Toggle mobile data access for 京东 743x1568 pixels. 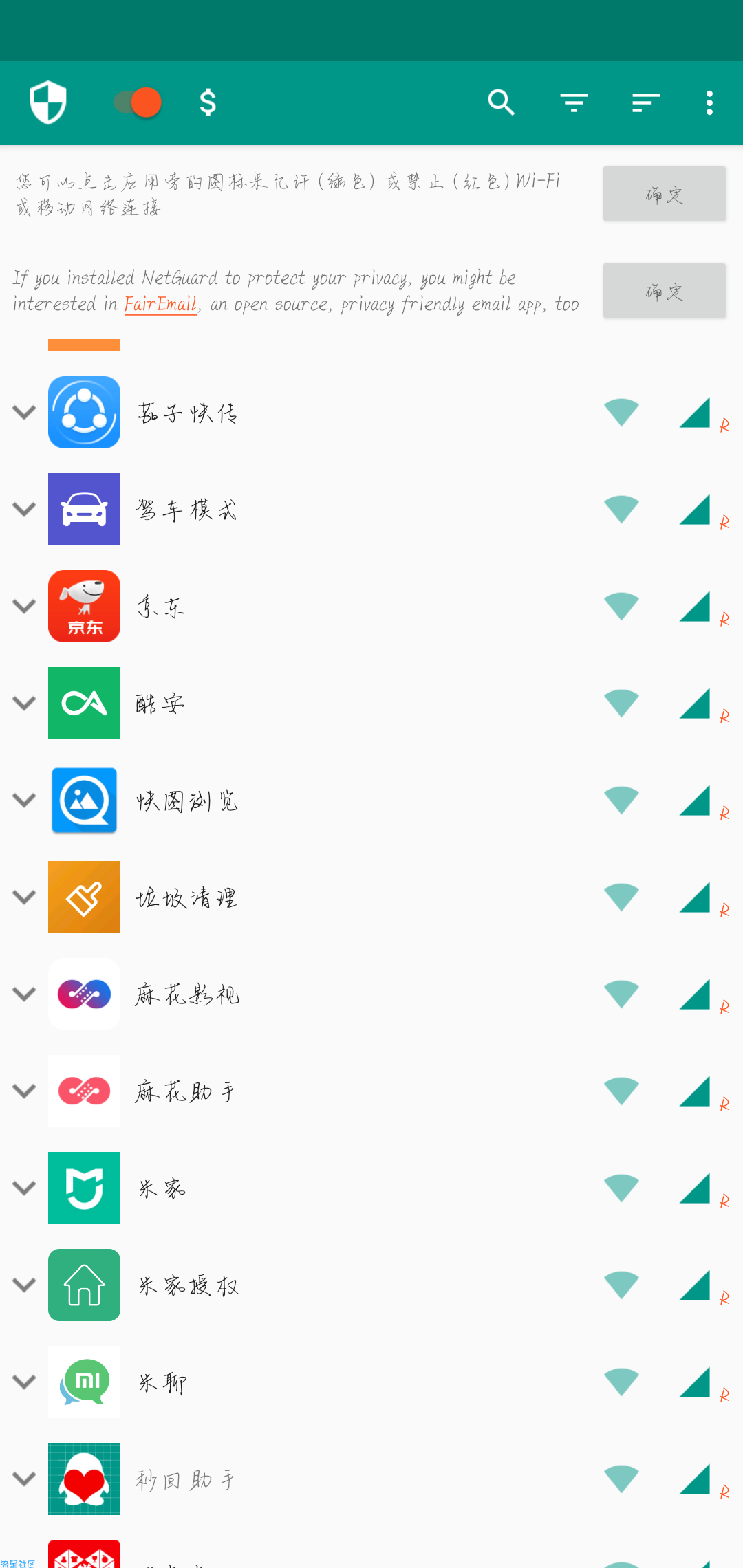(x=694, y=607)
